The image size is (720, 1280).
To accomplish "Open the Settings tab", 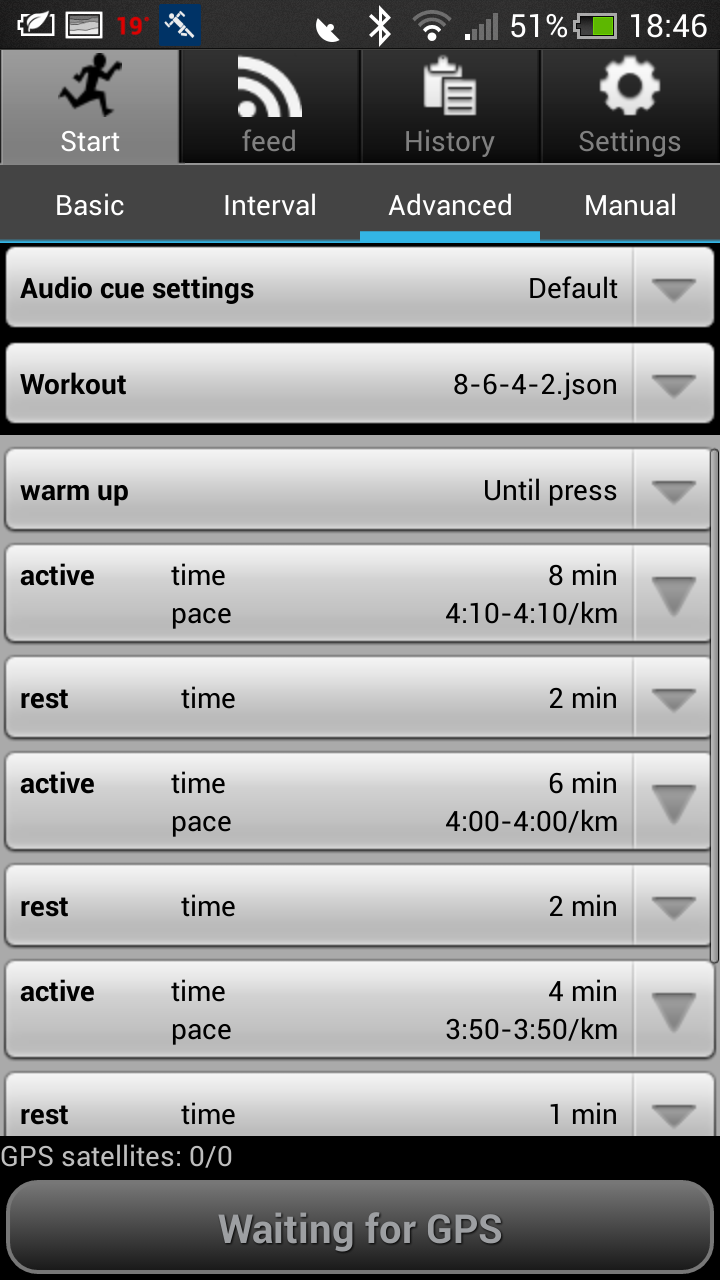I will point(630,106).
